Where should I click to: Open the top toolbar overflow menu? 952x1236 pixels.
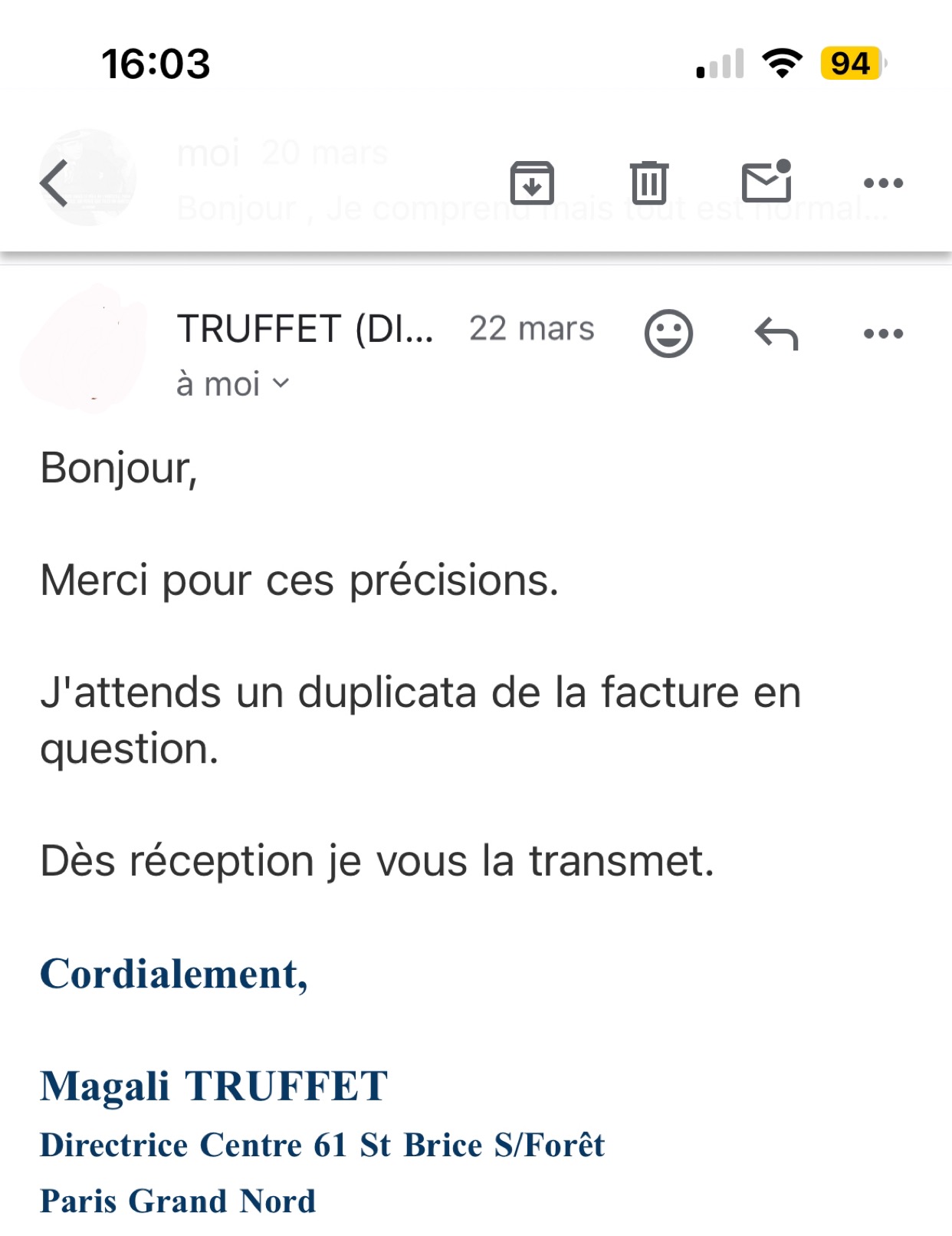883,182
